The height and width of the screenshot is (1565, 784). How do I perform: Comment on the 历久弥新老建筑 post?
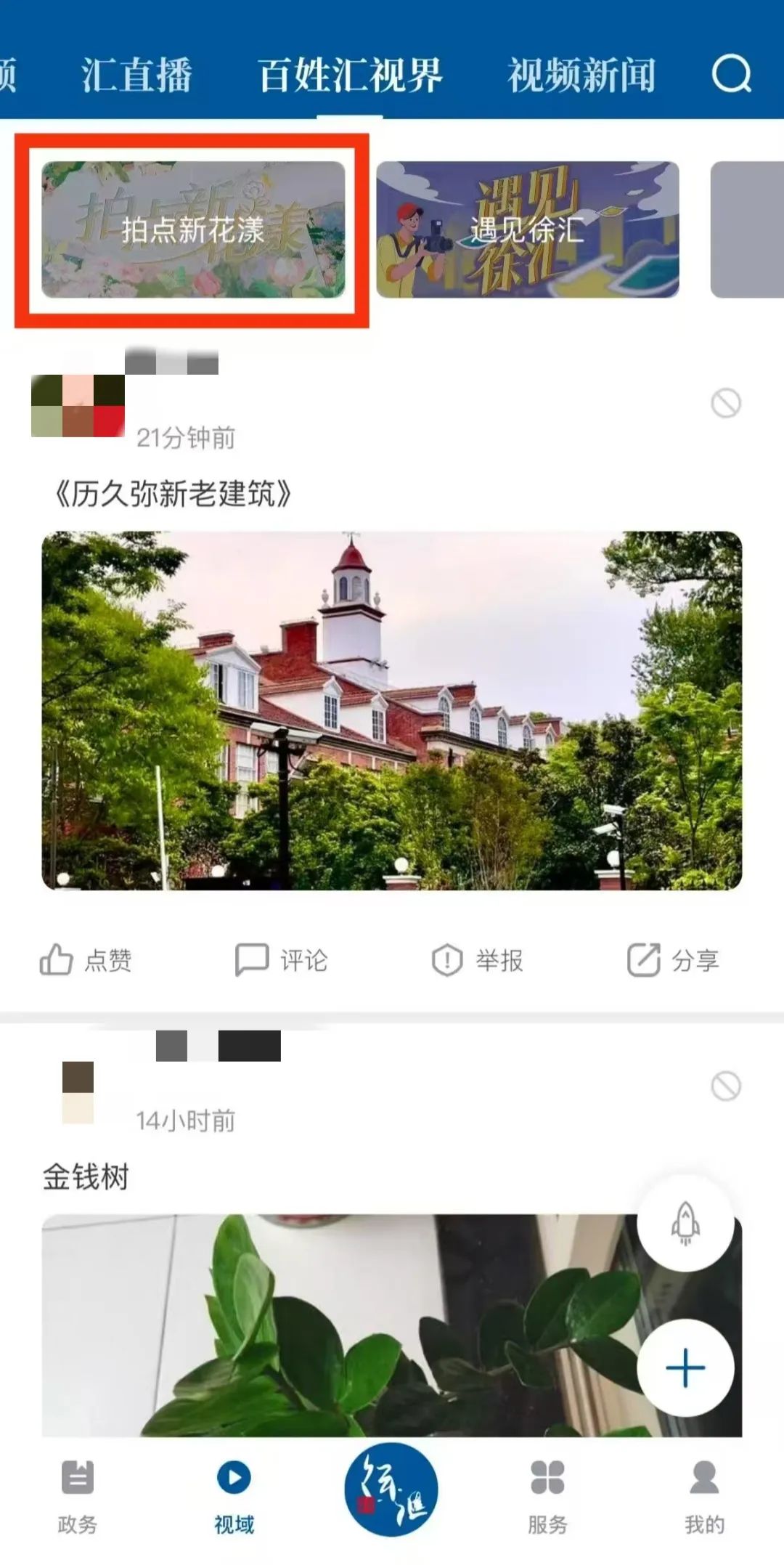(x=282, y=960)
